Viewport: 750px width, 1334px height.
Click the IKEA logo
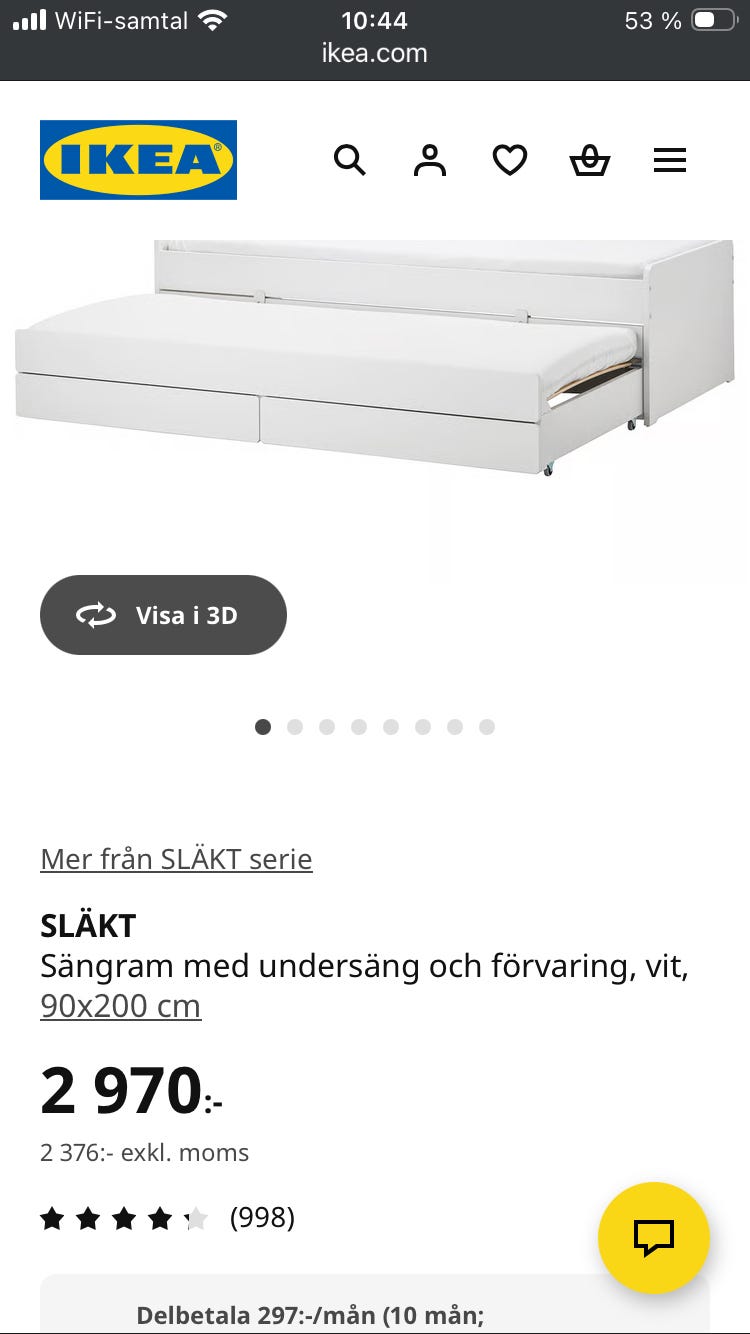[138, 160]
